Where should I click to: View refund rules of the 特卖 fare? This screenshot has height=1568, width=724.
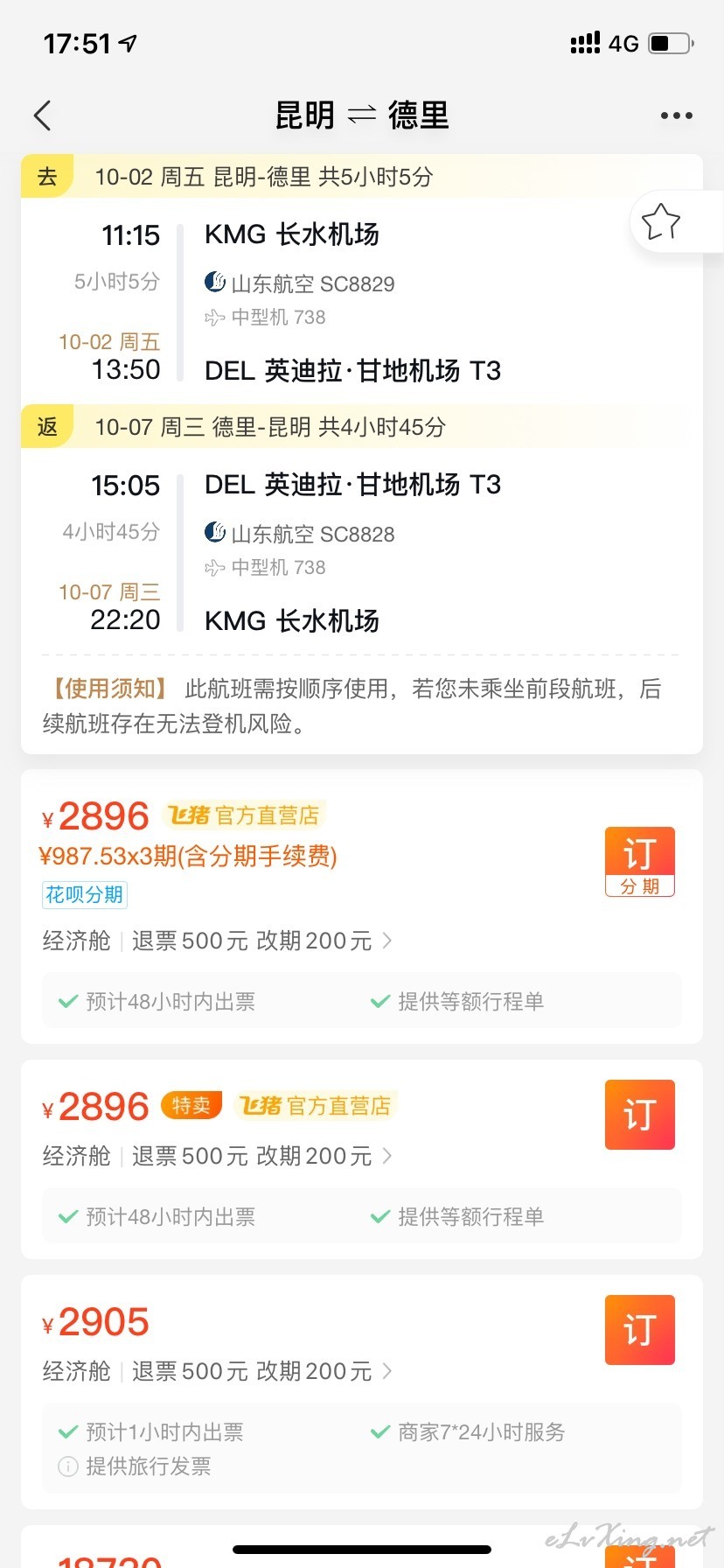pyautogui.click(x=261, y=1156)
